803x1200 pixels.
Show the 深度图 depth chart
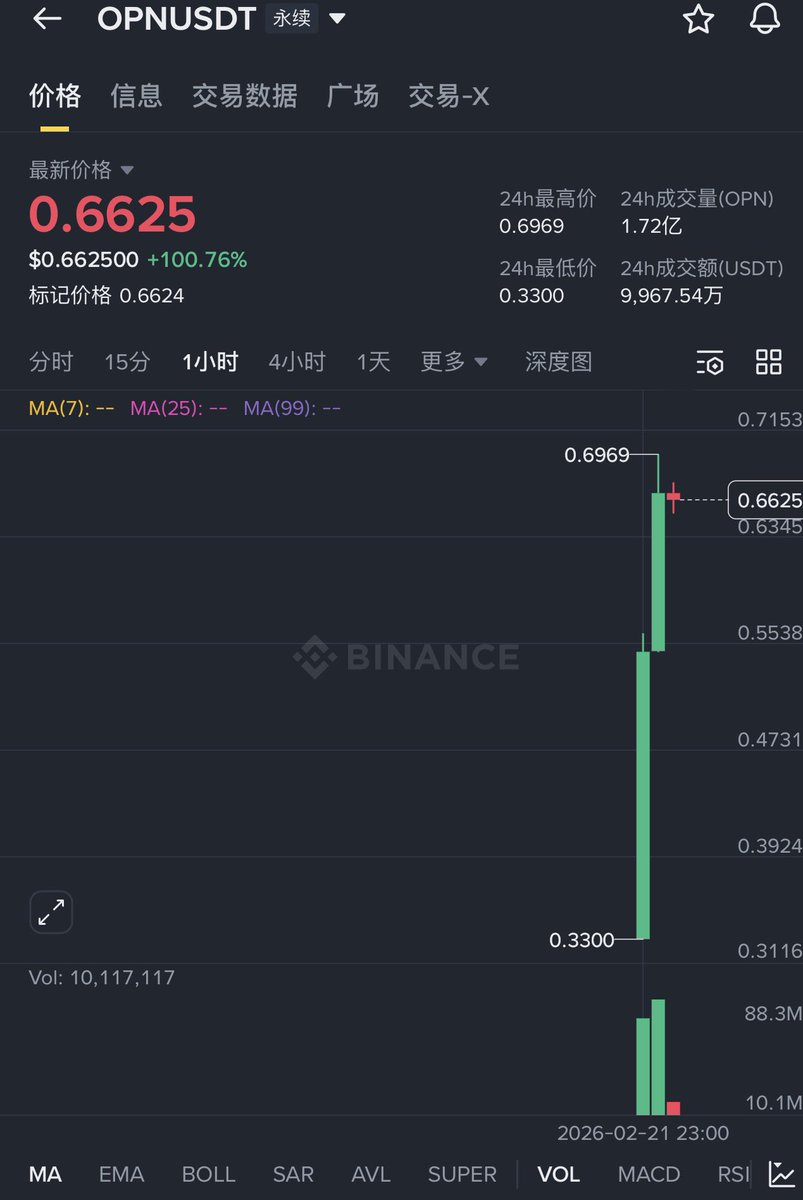point(559,362)
